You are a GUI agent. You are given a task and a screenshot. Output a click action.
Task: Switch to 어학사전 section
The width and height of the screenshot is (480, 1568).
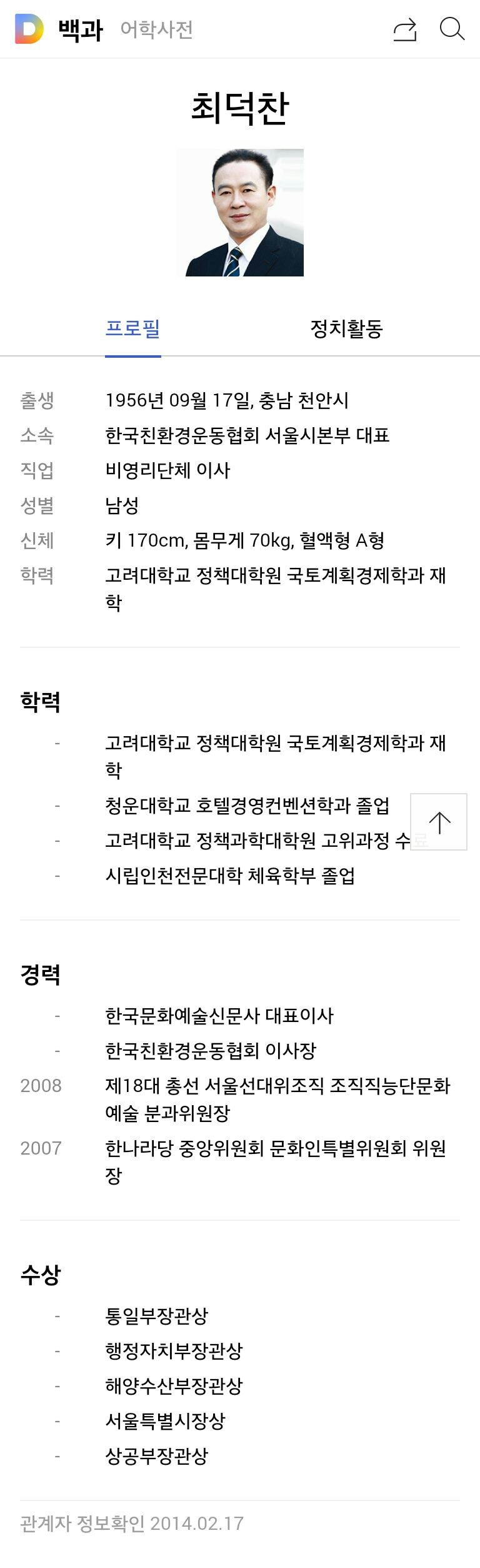tap(156, 29)
